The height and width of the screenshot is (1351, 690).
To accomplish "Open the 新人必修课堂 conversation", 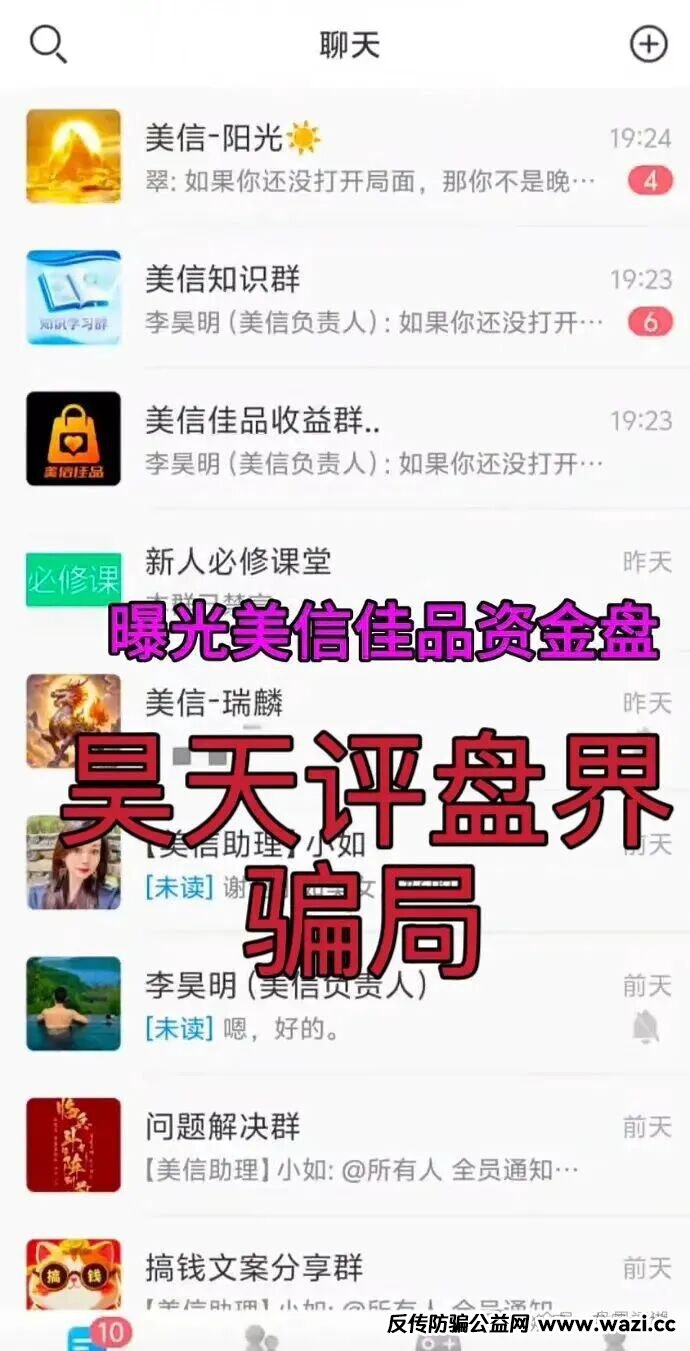I will click(345, 572).
